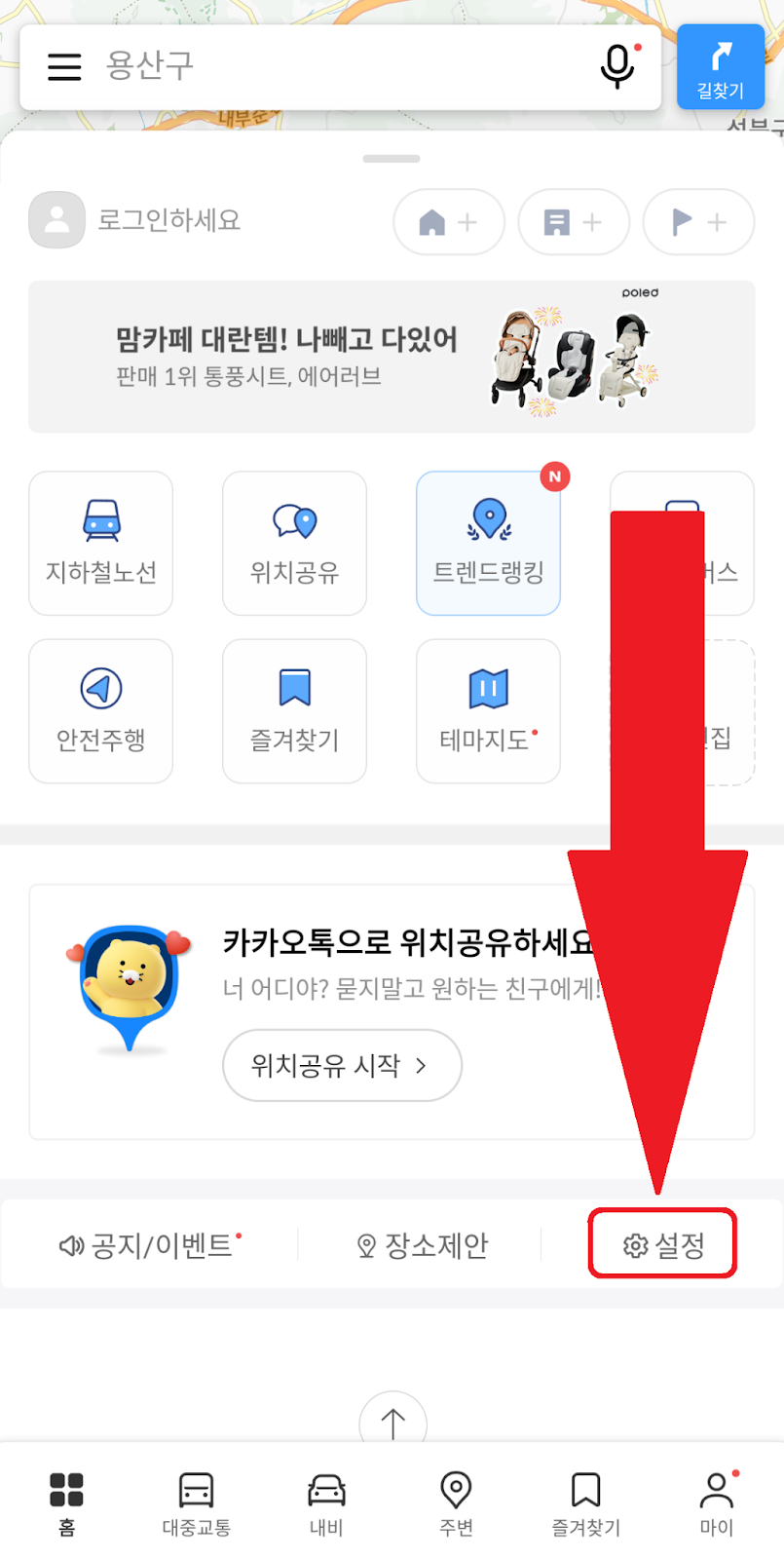
Task: Switch to the 대중교통 tab
Action: click(x=196, y=1503)
